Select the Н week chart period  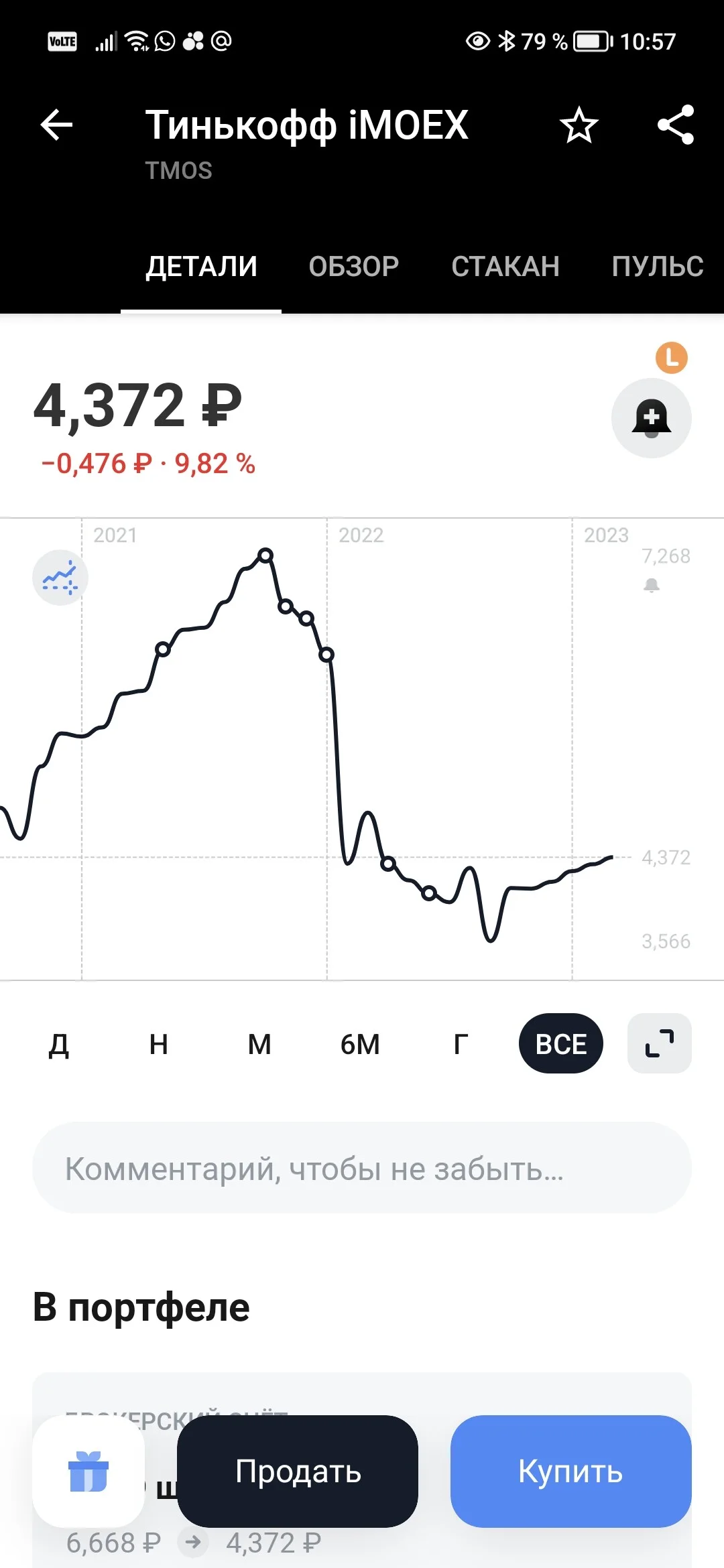[159, 1044]
